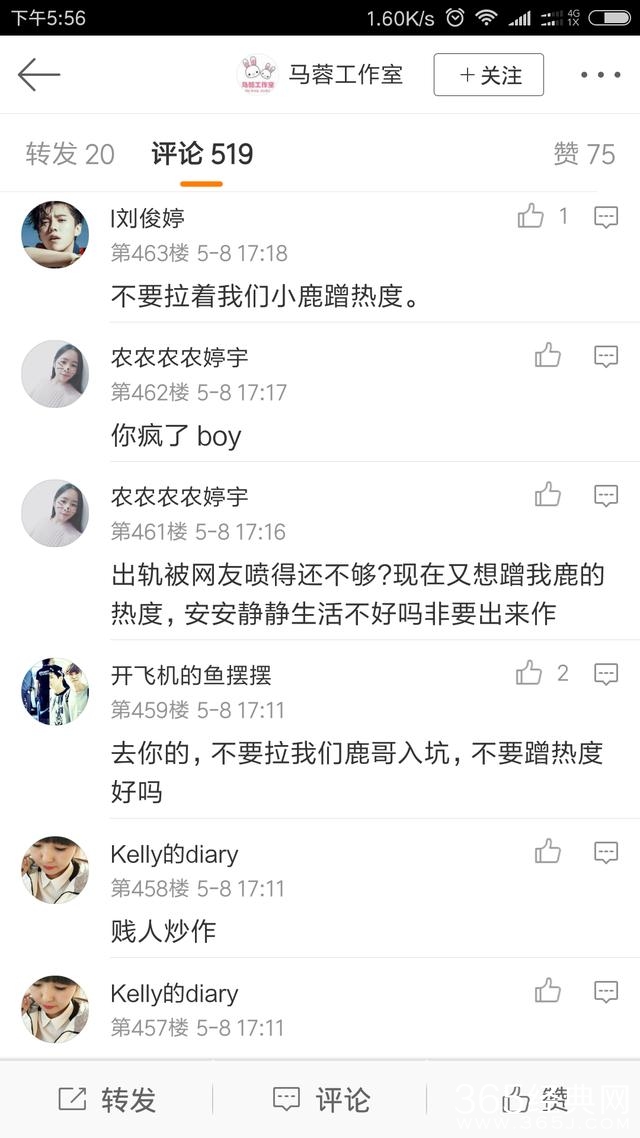Image resolution: width=640 pixels, height=1138 pixels.
Task: Like the 第458楼 comment by Kelly的diary
Action: 548,852
